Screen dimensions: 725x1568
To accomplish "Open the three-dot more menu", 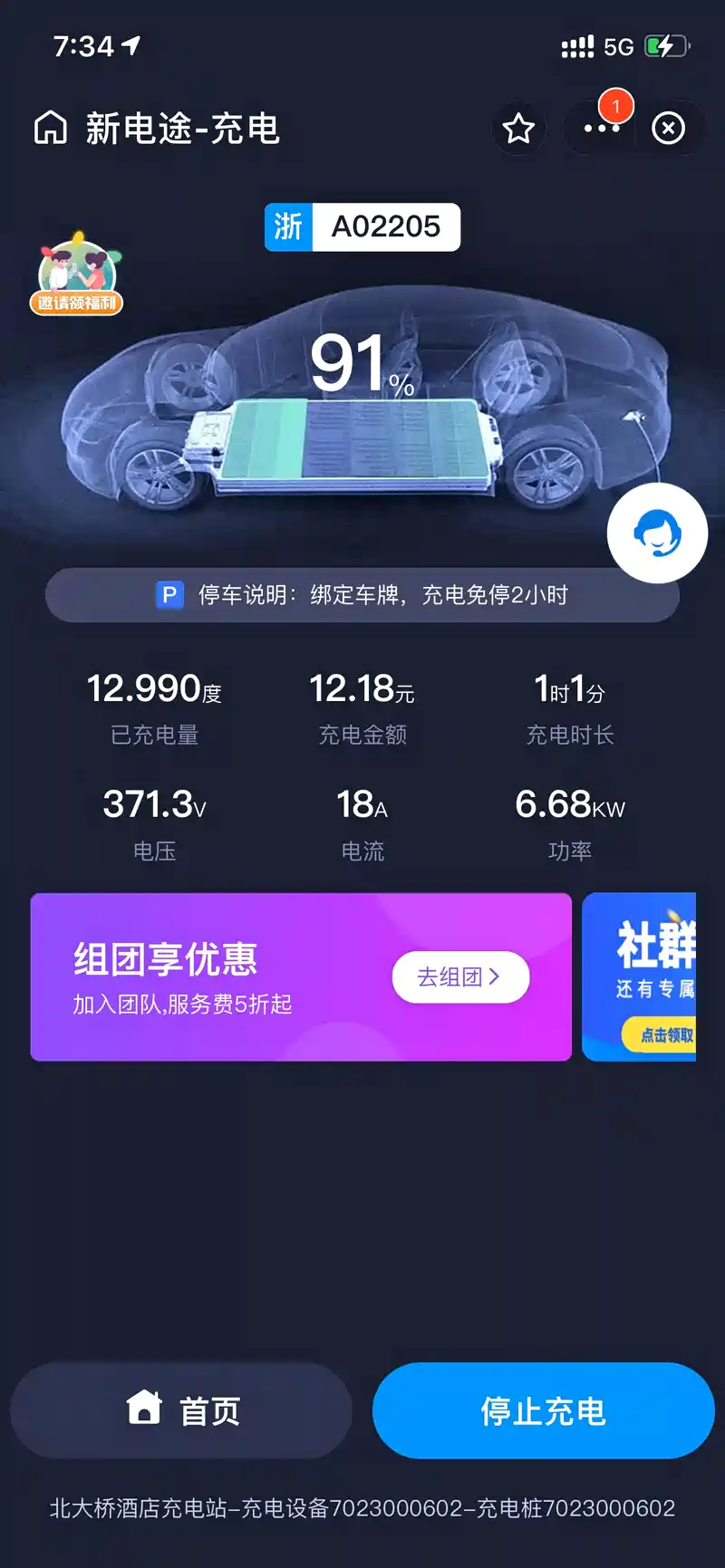I will [601, 129].
